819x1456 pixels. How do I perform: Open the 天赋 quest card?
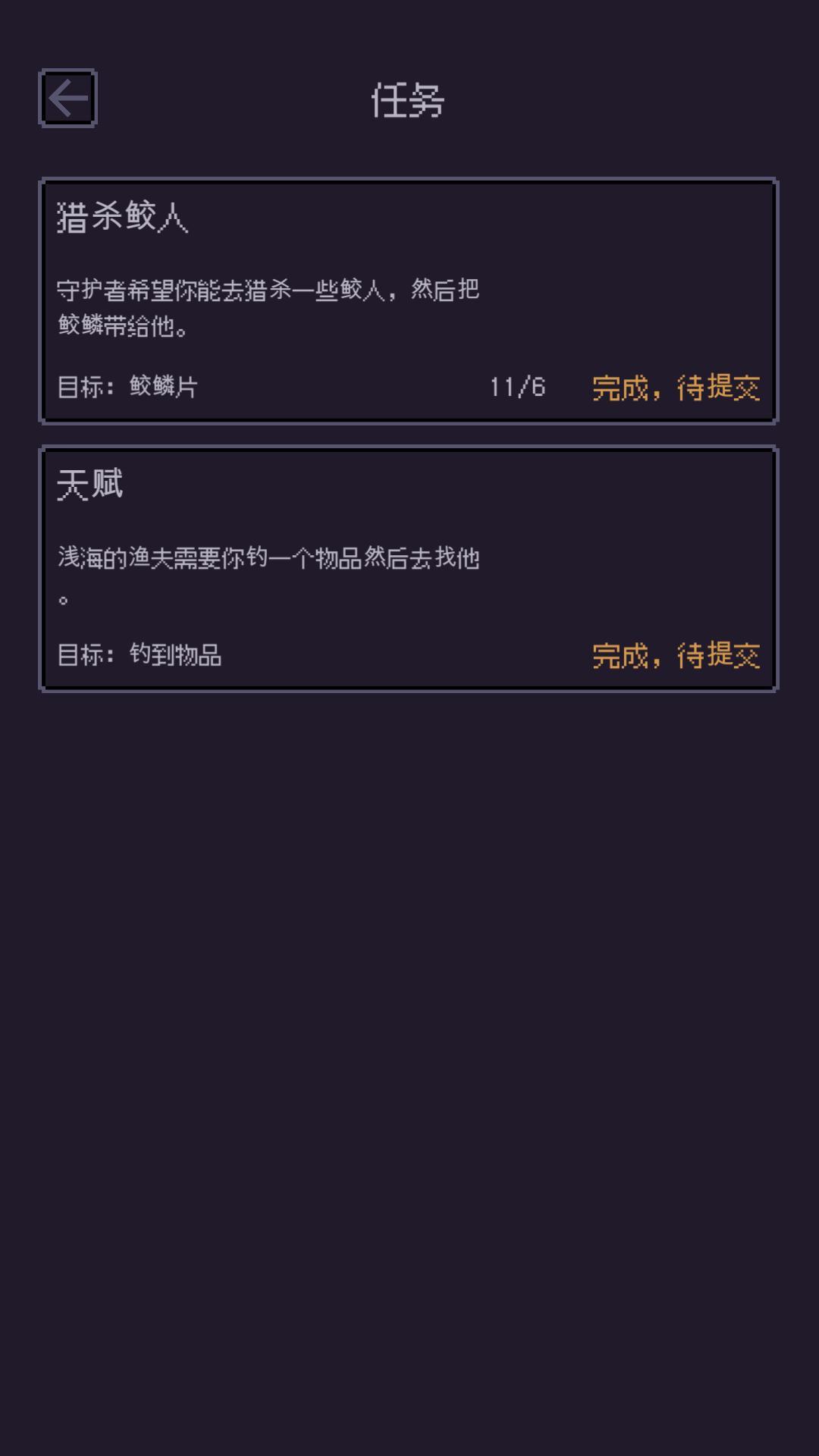pos(409,569)
